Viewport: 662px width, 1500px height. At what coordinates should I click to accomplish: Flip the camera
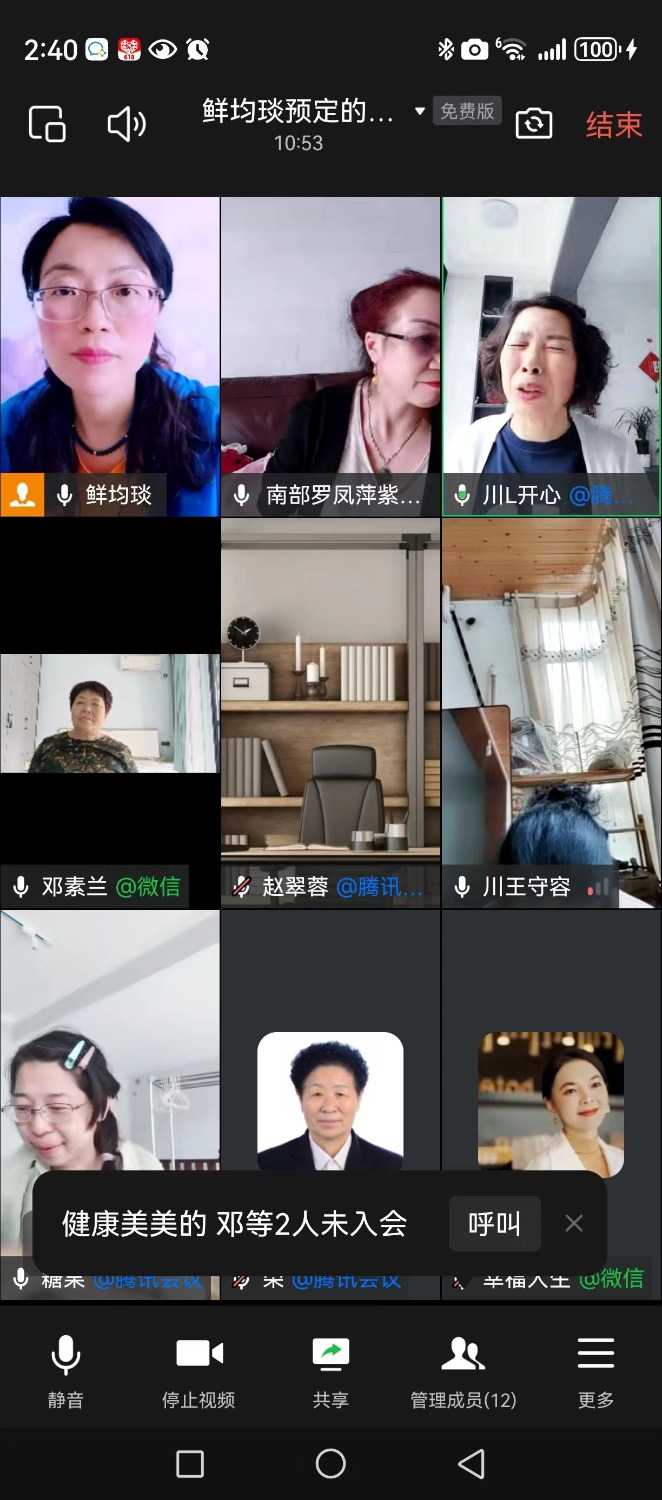pos(534,124)
